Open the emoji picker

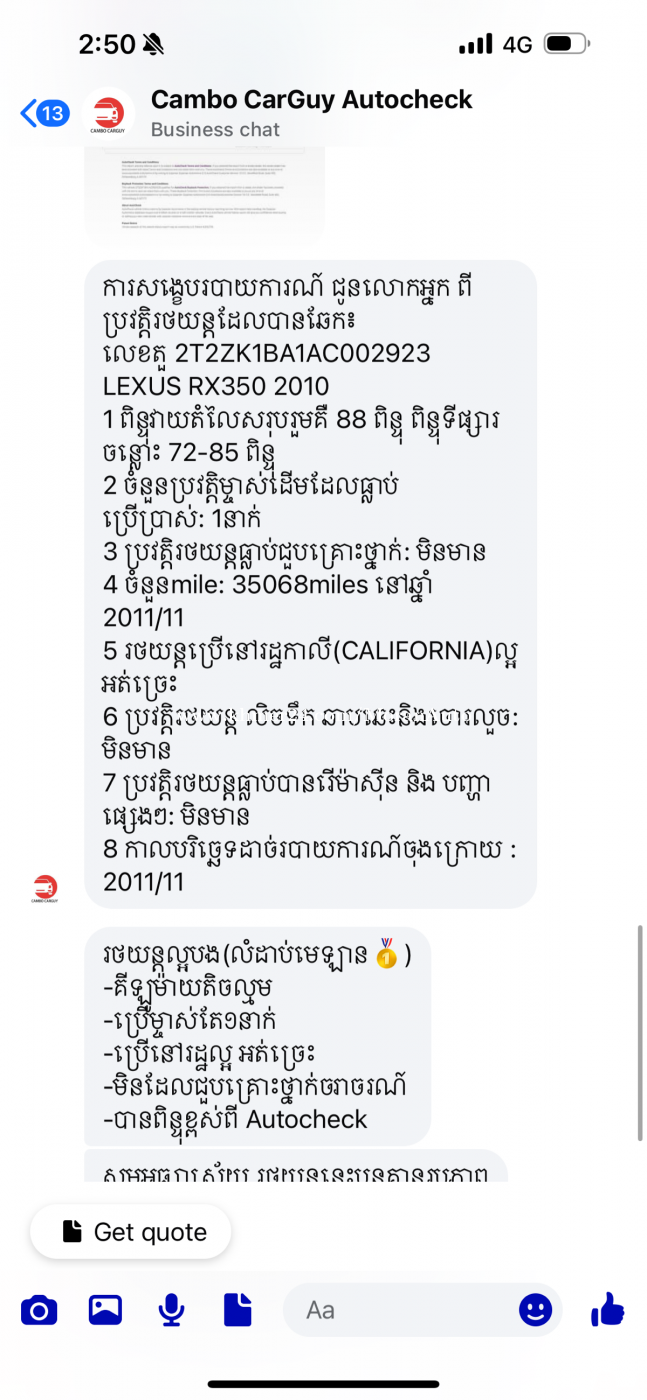coord(535,1310)
